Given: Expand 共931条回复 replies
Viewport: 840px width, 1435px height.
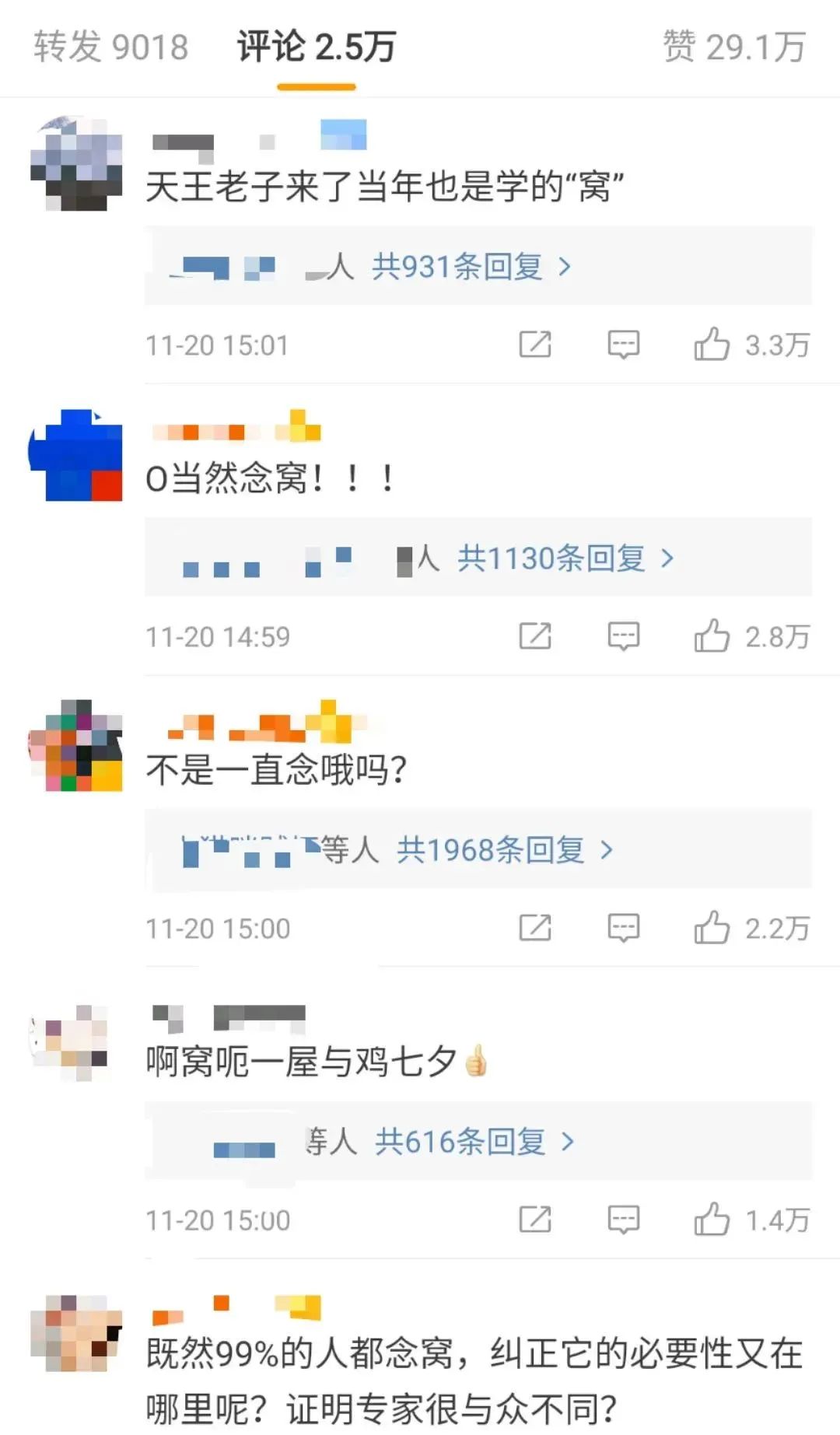Looking at the screenshot, I should [471, 267].
